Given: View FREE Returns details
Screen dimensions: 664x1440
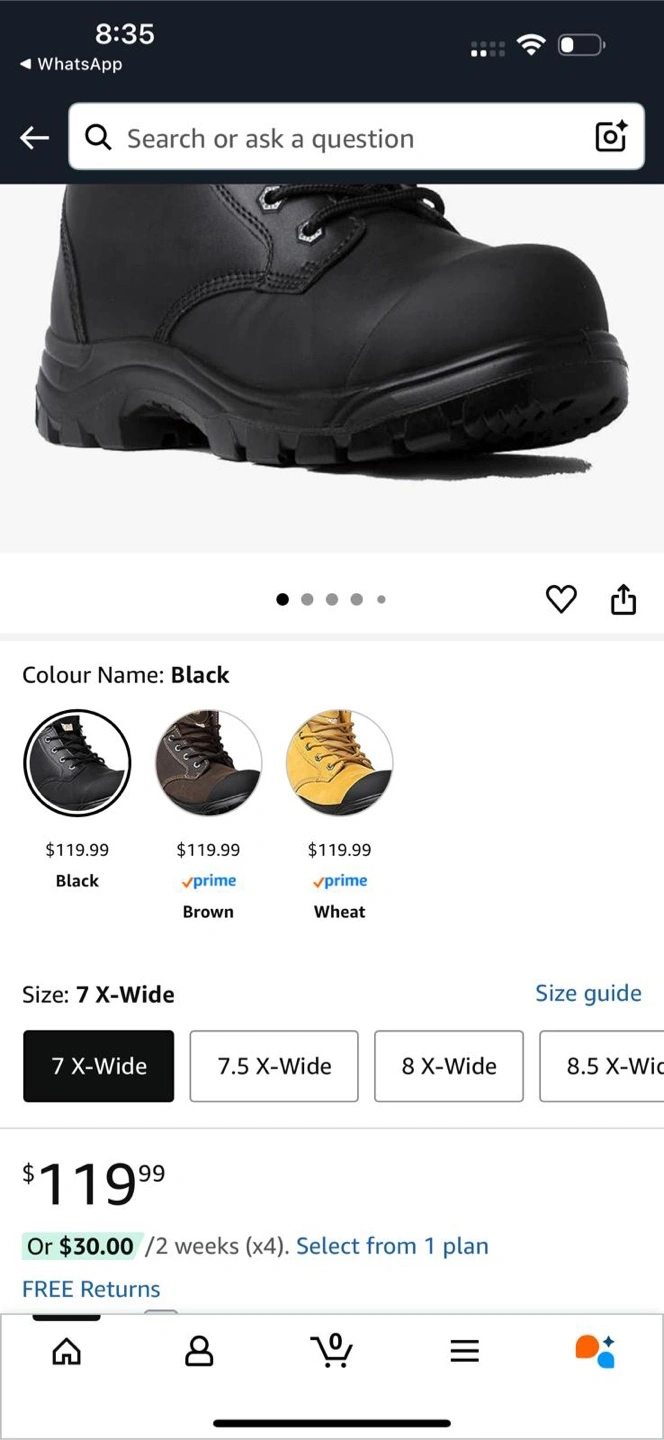Looking at the screenshot, I should pos(91,1289).
